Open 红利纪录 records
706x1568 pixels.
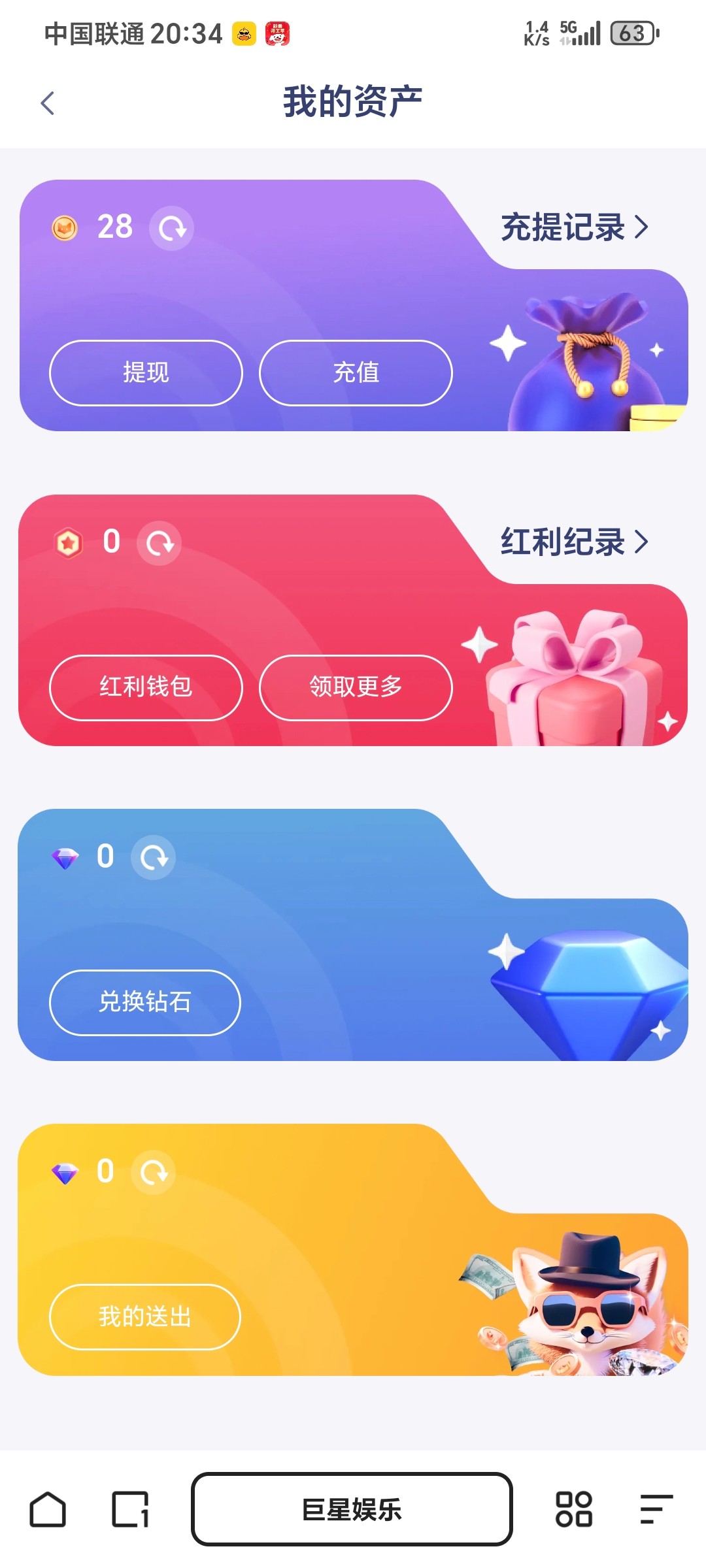click(574, 542)
